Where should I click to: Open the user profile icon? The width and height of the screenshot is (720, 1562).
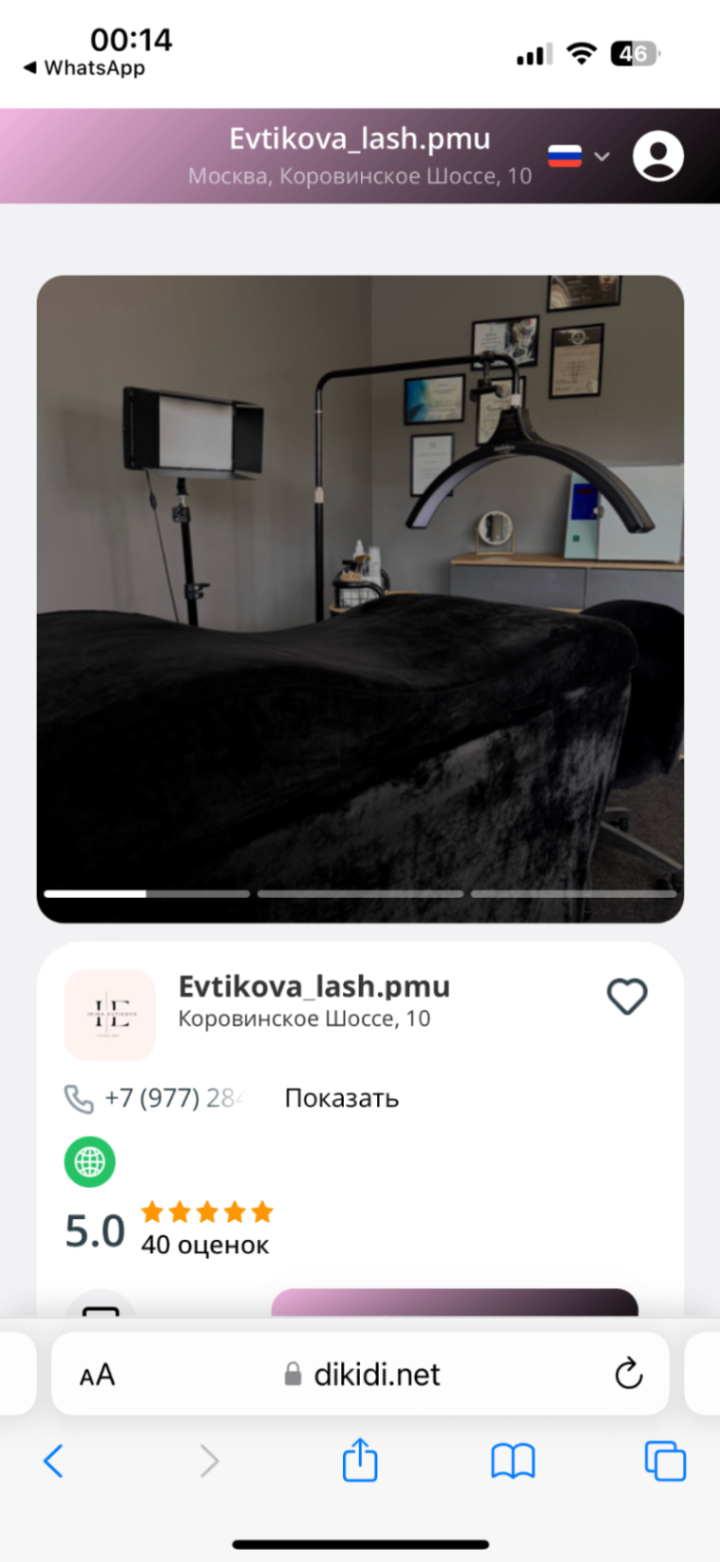[x=658, y=156]
